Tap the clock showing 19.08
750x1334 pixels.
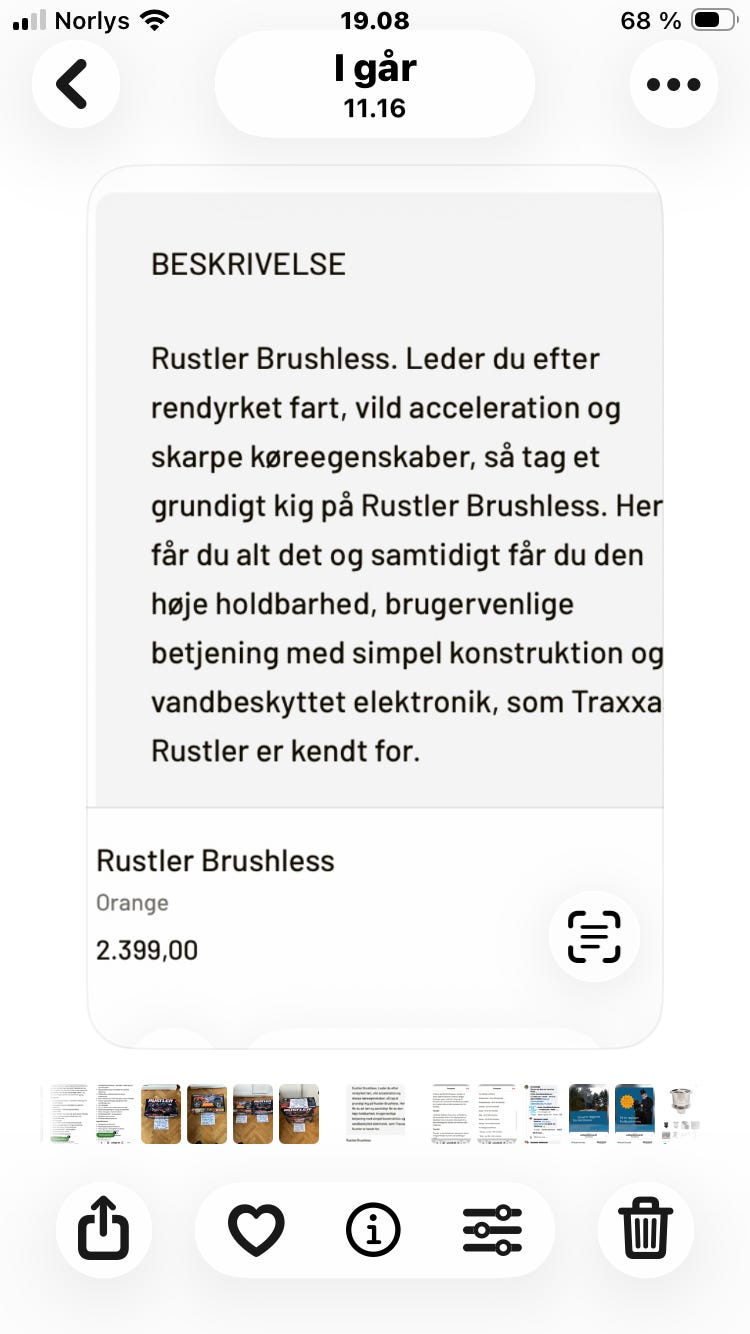tap(374, 18)
